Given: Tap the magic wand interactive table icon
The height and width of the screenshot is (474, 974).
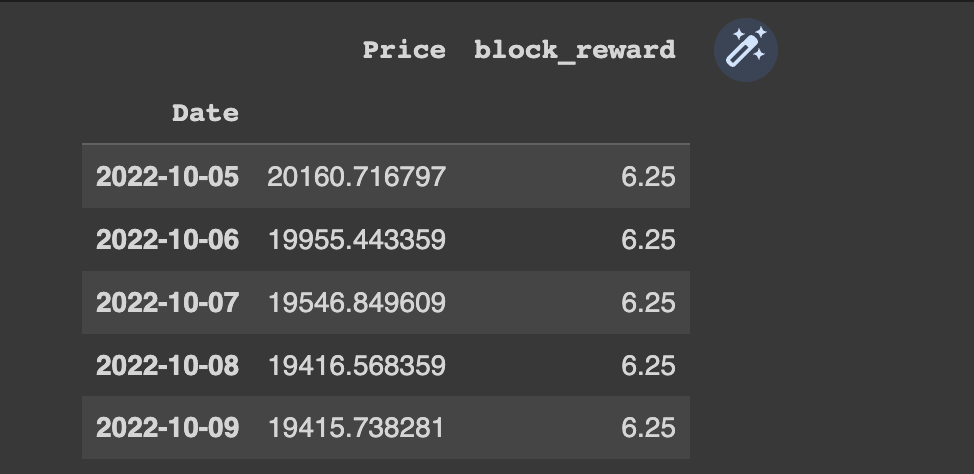Looking at the screenshot, I should (x=746, y=50).
